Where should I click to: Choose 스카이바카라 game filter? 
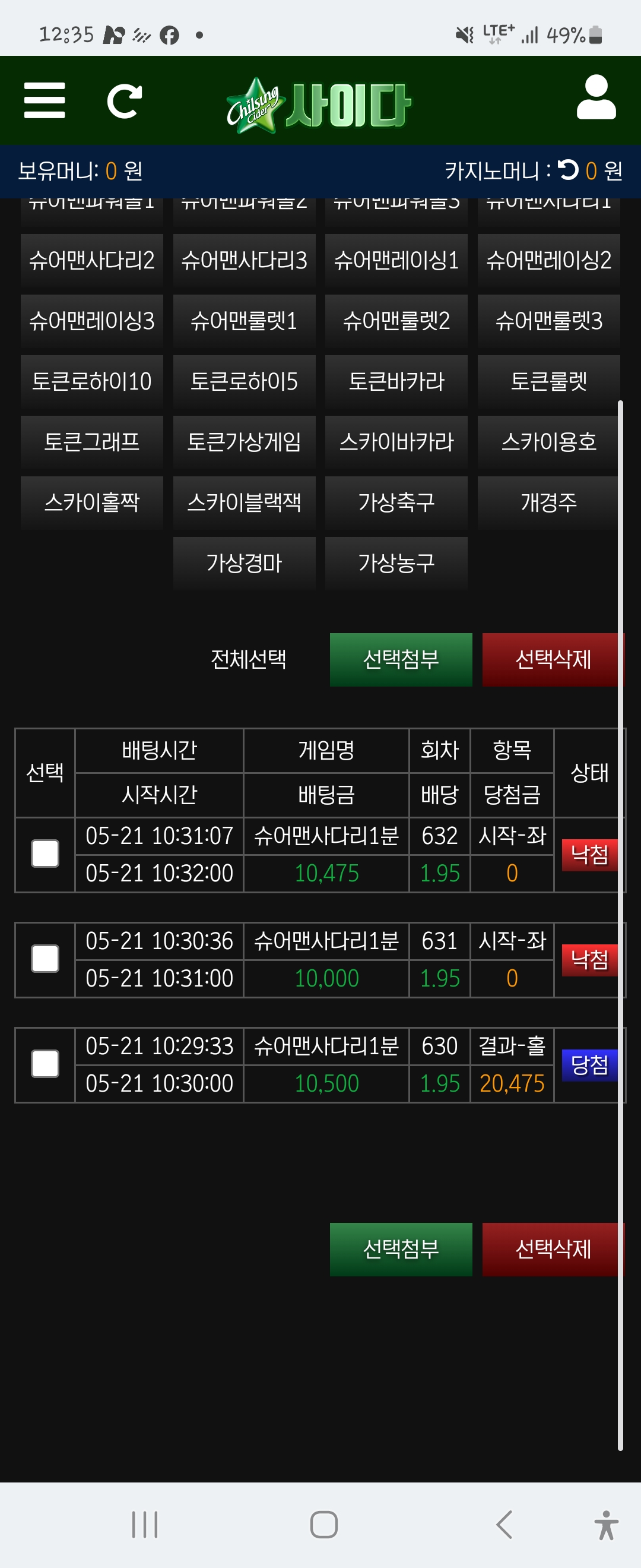[x=396, y=442]
